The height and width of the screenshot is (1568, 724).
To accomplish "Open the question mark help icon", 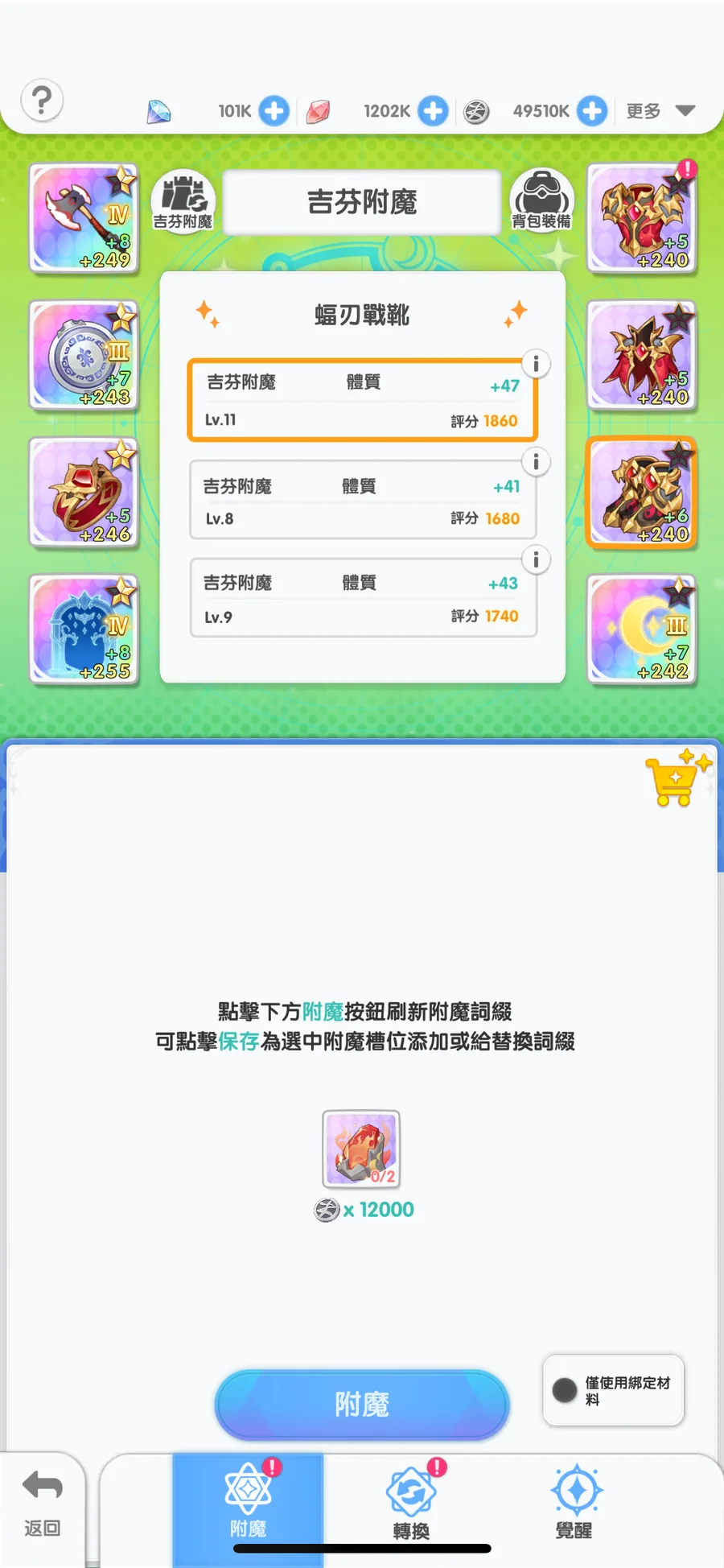I will (42, 101).
